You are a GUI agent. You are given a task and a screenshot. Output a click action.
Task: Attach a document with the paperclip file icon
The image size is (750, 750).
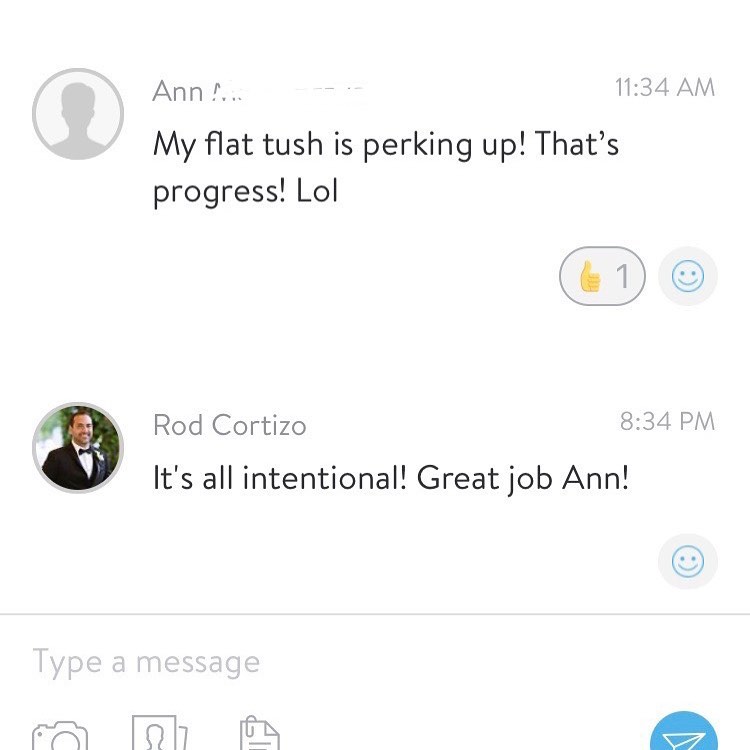[x=260, y=737]
